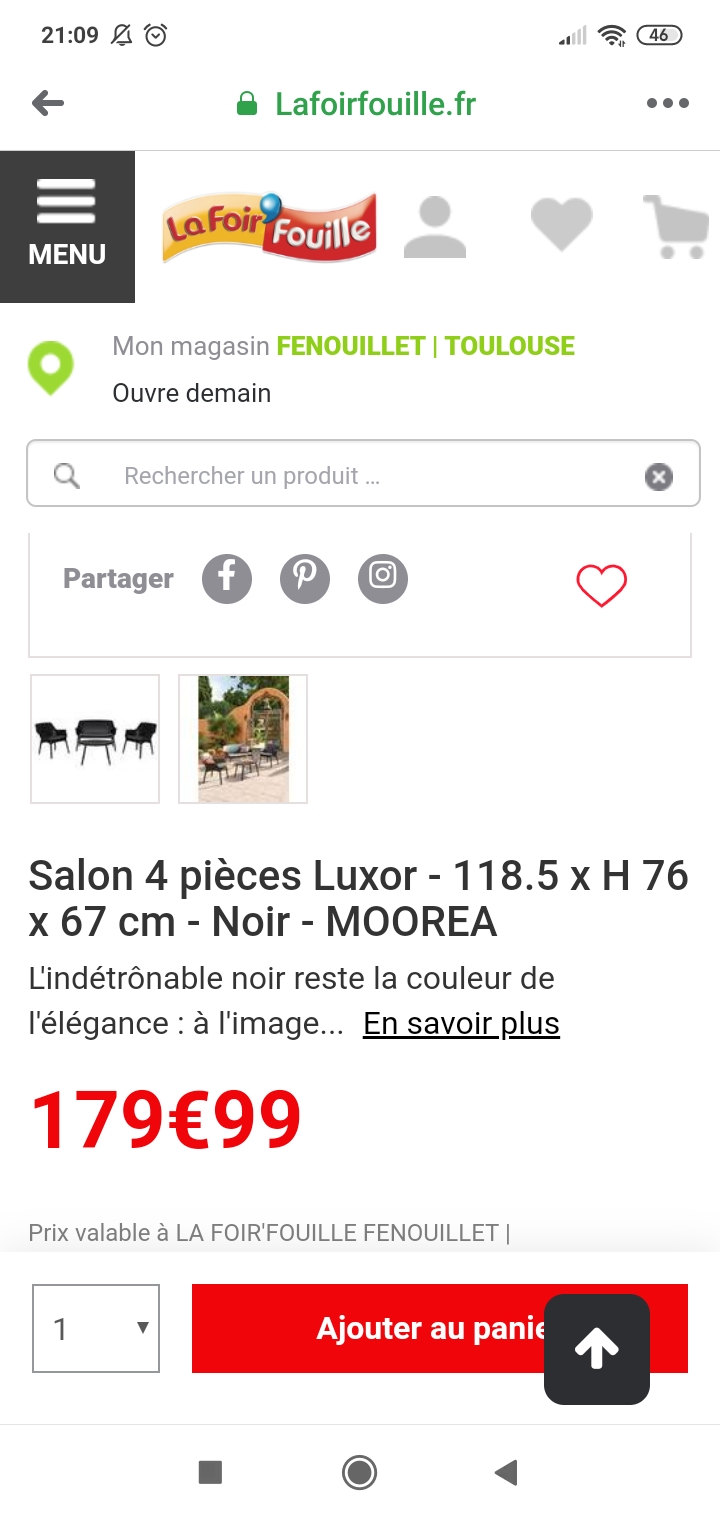Open the shopping cart

(677, 227)
